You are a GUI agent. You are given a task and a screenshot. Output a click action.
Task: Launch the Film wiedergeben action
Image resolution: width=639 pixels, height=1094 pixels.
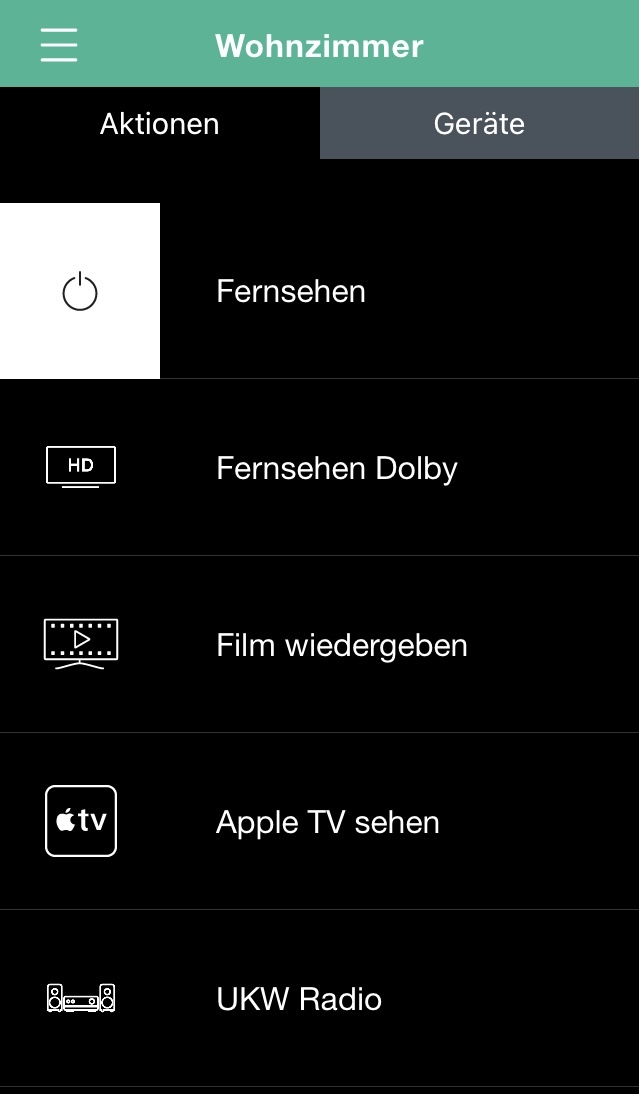341,645
